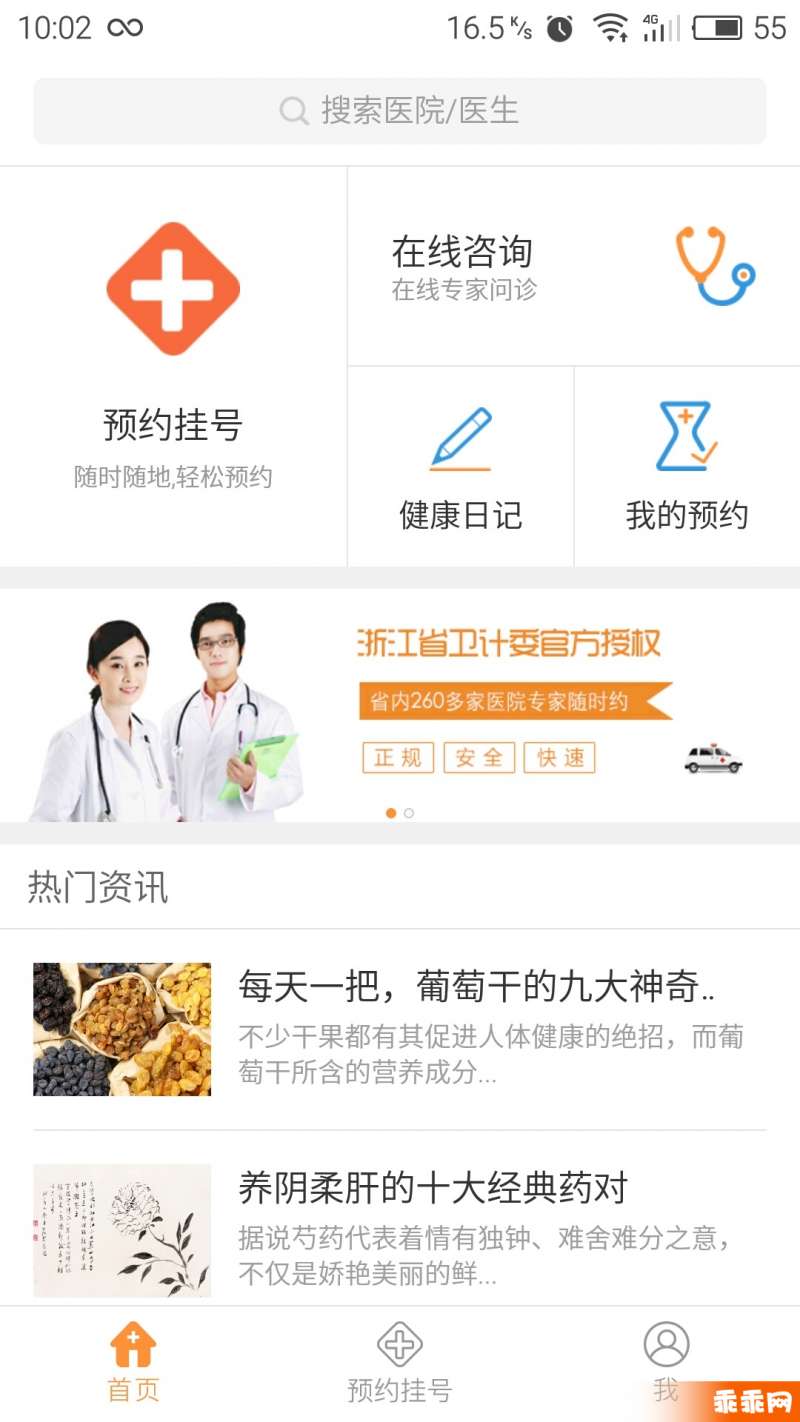Screen dimensions: 800x1422
Task: Tap the 搜索医院/医生 search box
Action: 400,111
